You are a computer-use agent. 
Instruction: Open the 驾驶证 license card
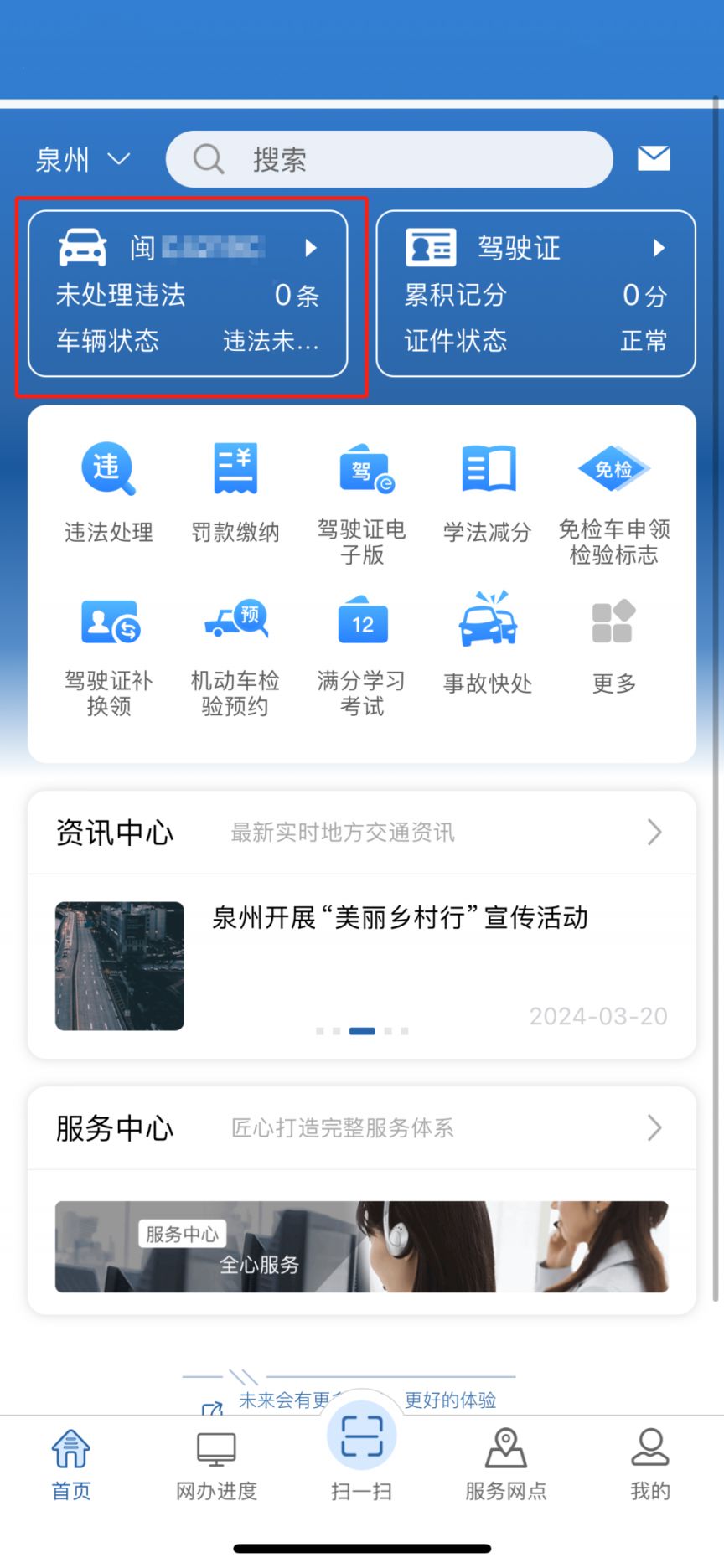pyautogui.click(x=535, y=294)
